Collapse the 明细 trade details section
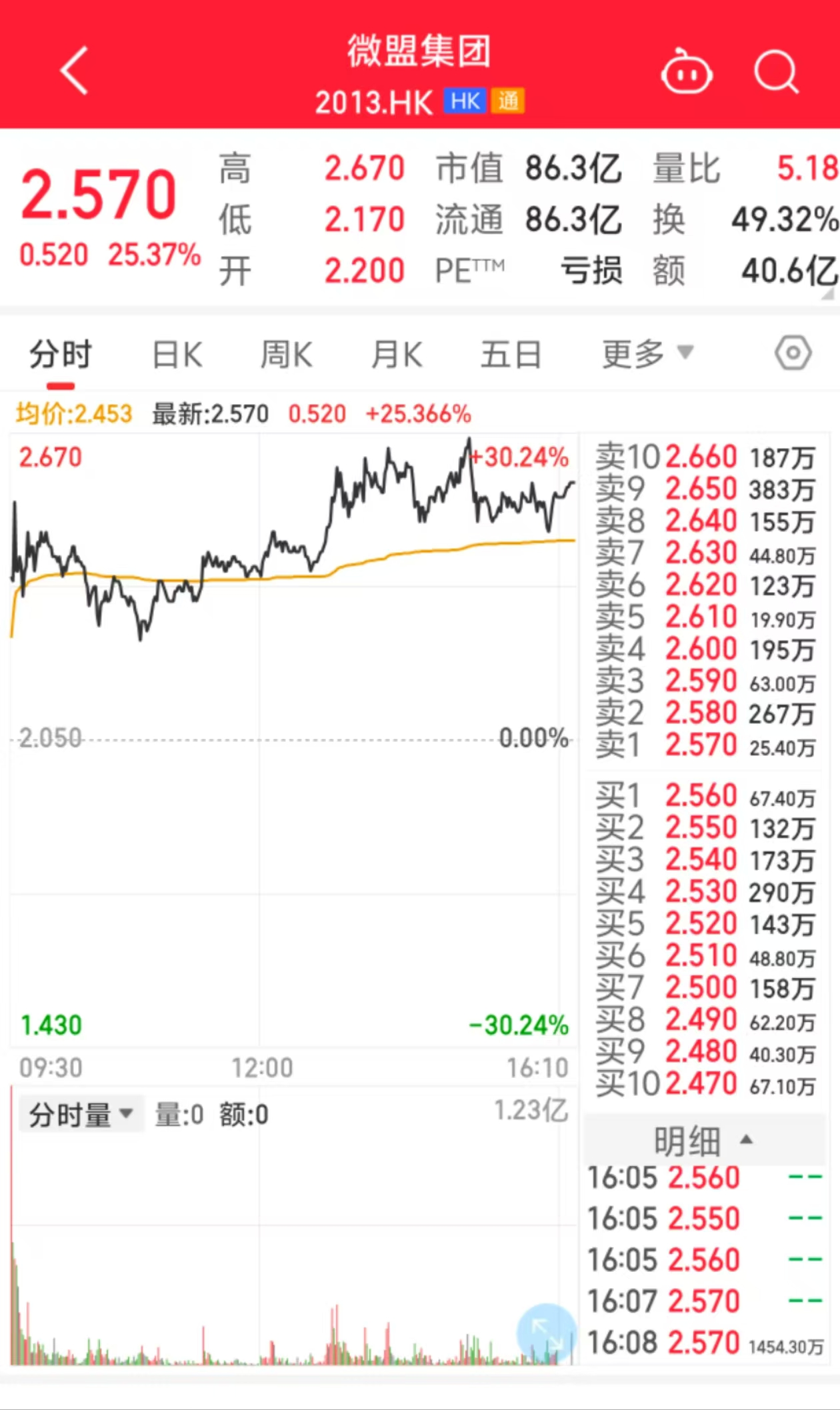 tap(703, 1141)
